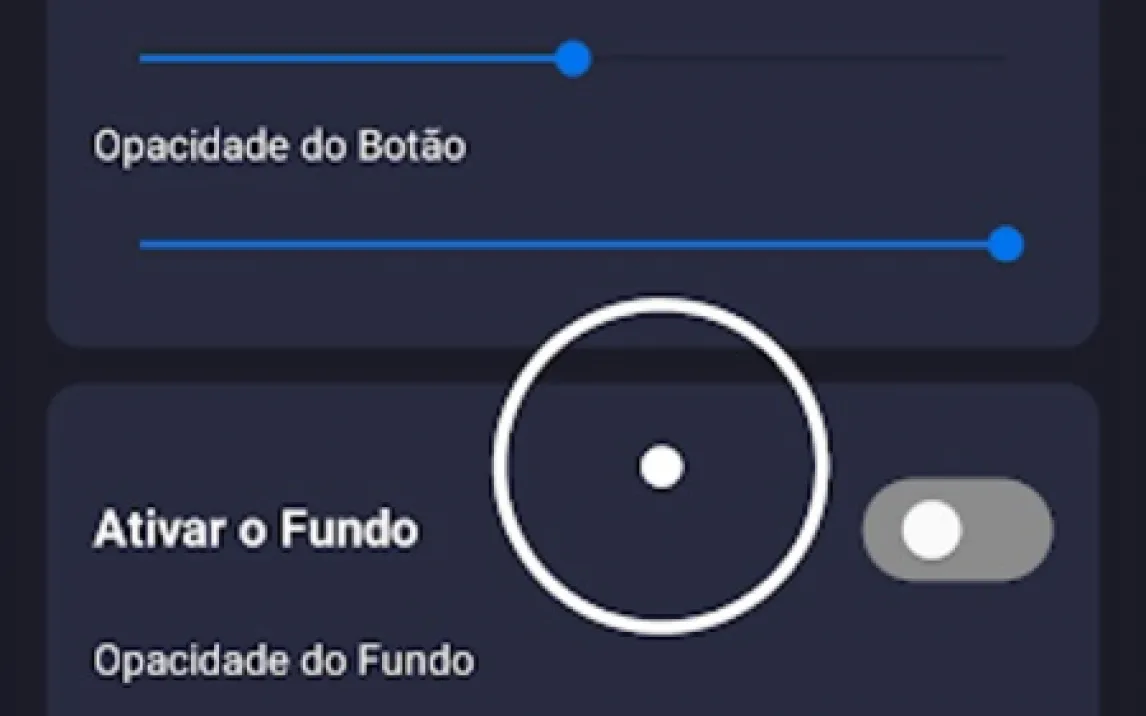The height and width of the screenshot is (716, 1146).
Task: Tap the half-filled slider above Opacidade do Botão
Action: click(572, 59)
